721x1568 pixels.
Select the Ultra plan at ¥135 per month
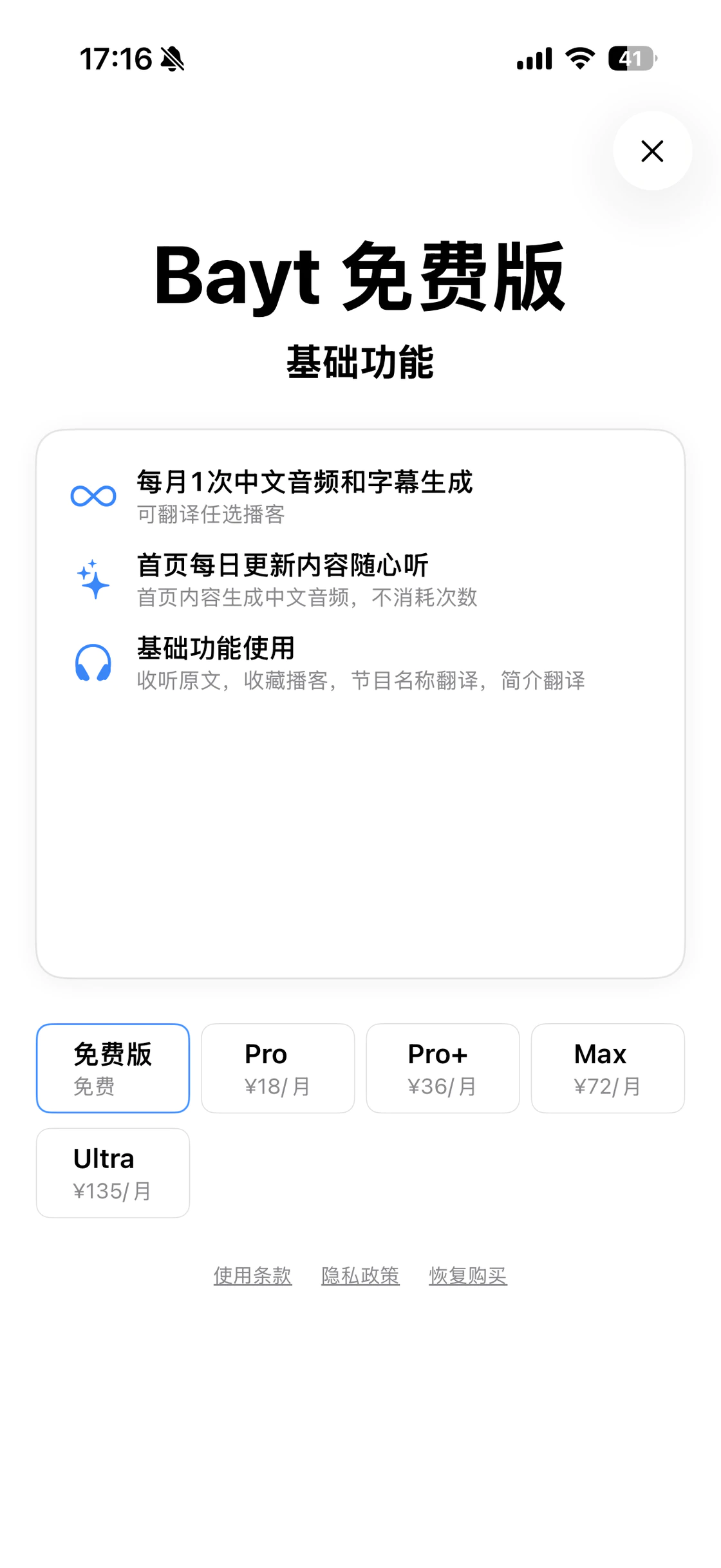pyautogui.click(x=113, y=1173)
